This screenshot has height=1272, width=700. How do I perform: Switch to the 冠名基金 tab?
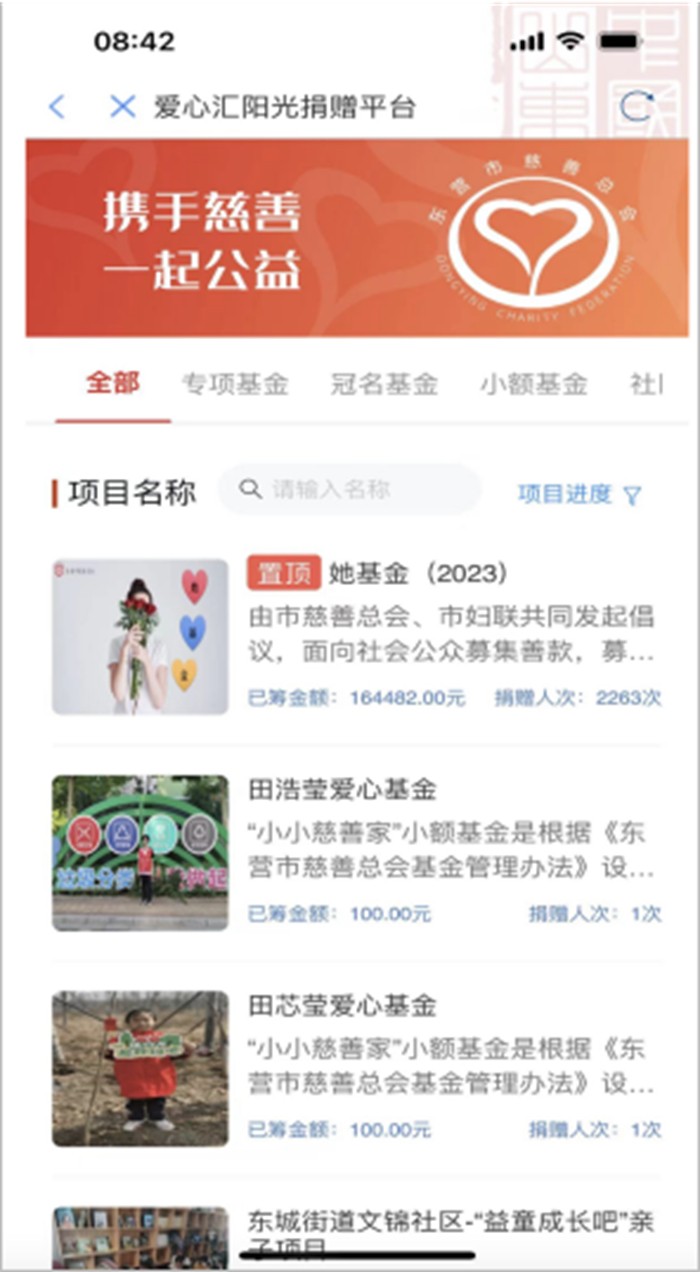coord(384,384)
